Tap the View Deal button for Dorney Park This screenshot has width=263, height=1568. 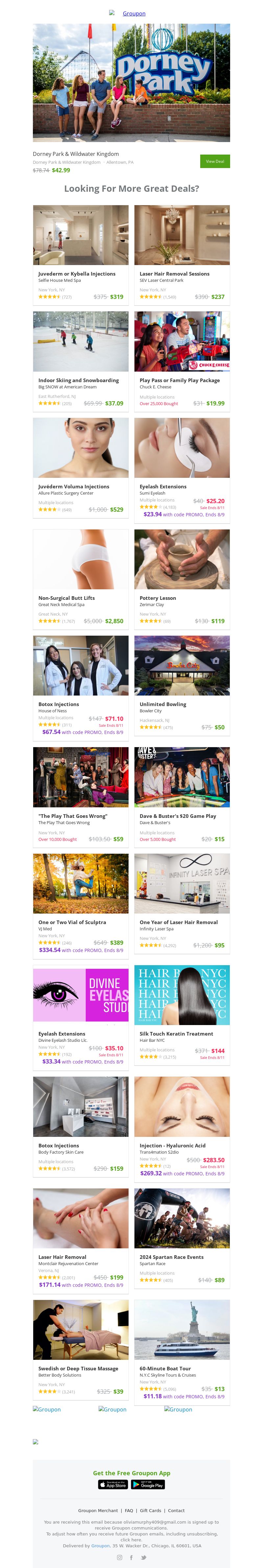[214, 161]
